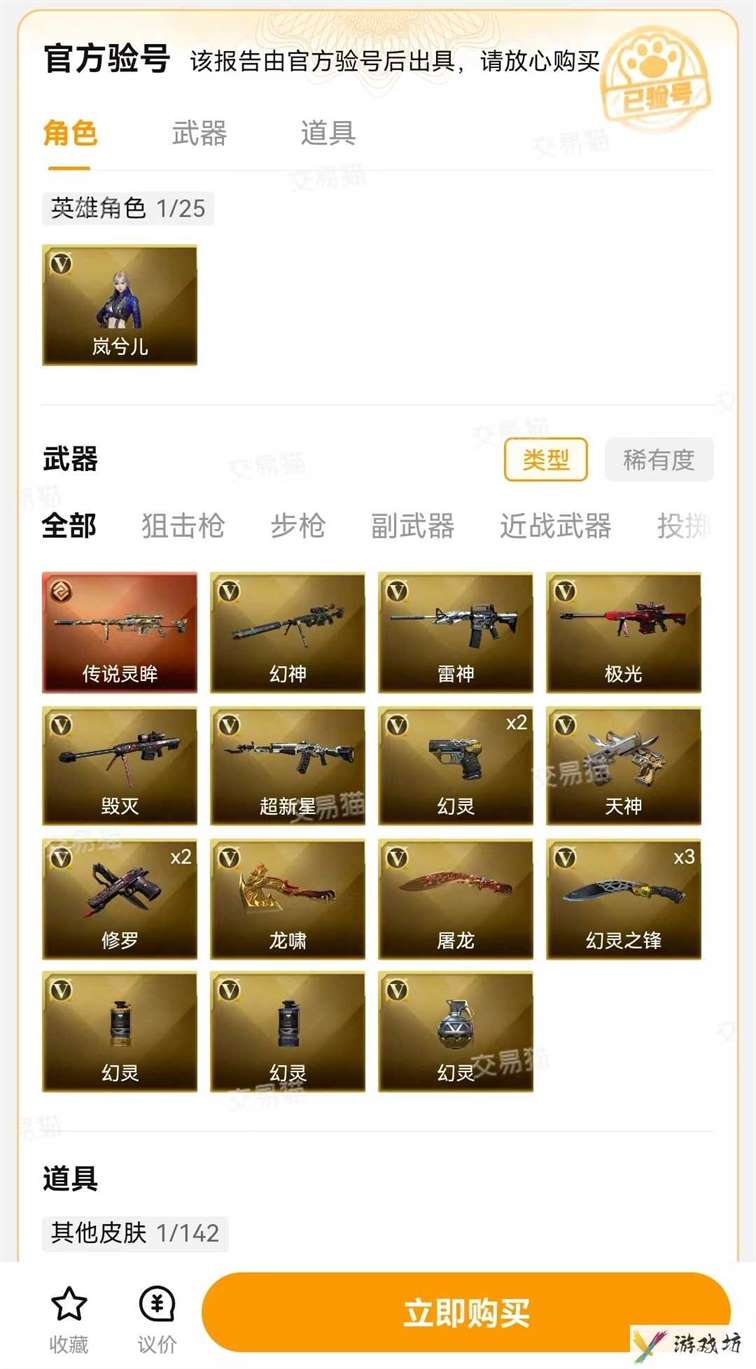Select the 角色 tab
This screenshot has height=1369, width=756.
(x=70, y=133)
